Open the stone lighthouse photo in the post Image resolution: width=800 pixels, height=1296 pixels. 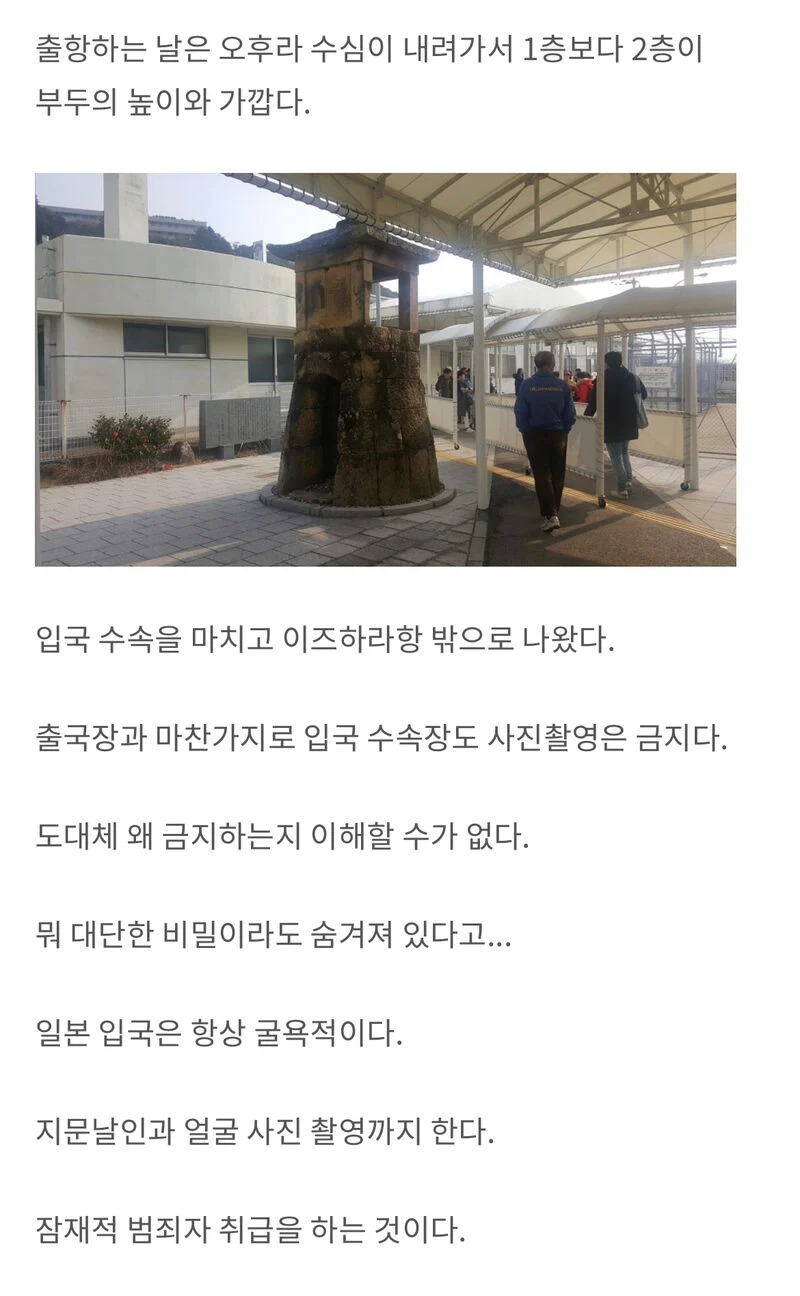tap(385, 370)
